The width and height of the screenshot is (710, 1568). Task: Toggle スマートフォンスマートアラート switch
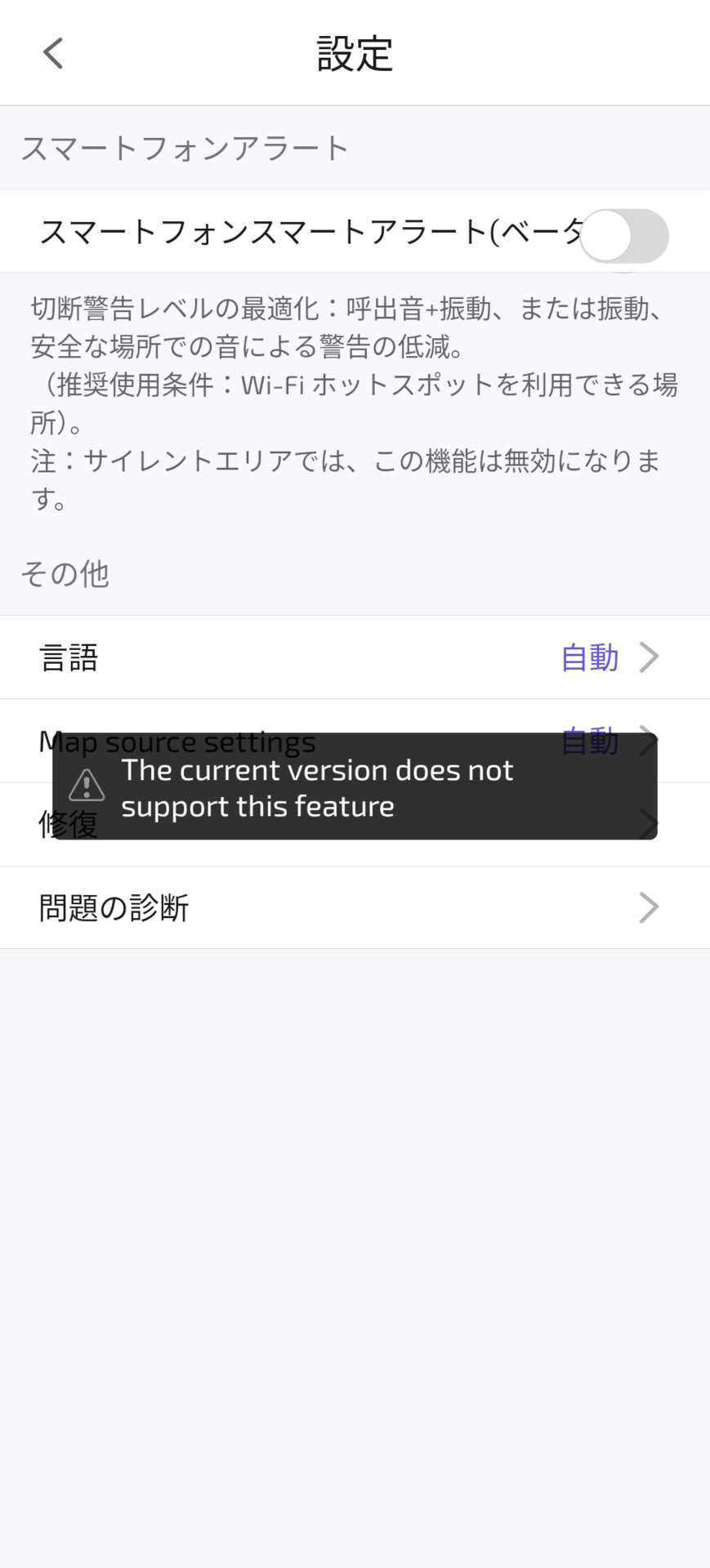point(623,236)
